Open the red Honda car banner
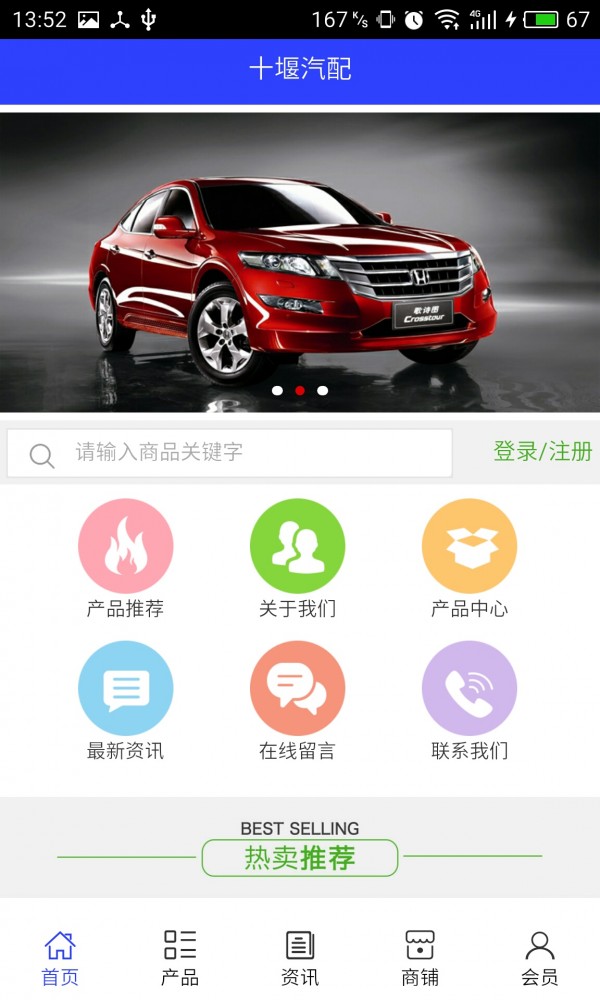Viewport: 600px width, 1000px height. 300,262
